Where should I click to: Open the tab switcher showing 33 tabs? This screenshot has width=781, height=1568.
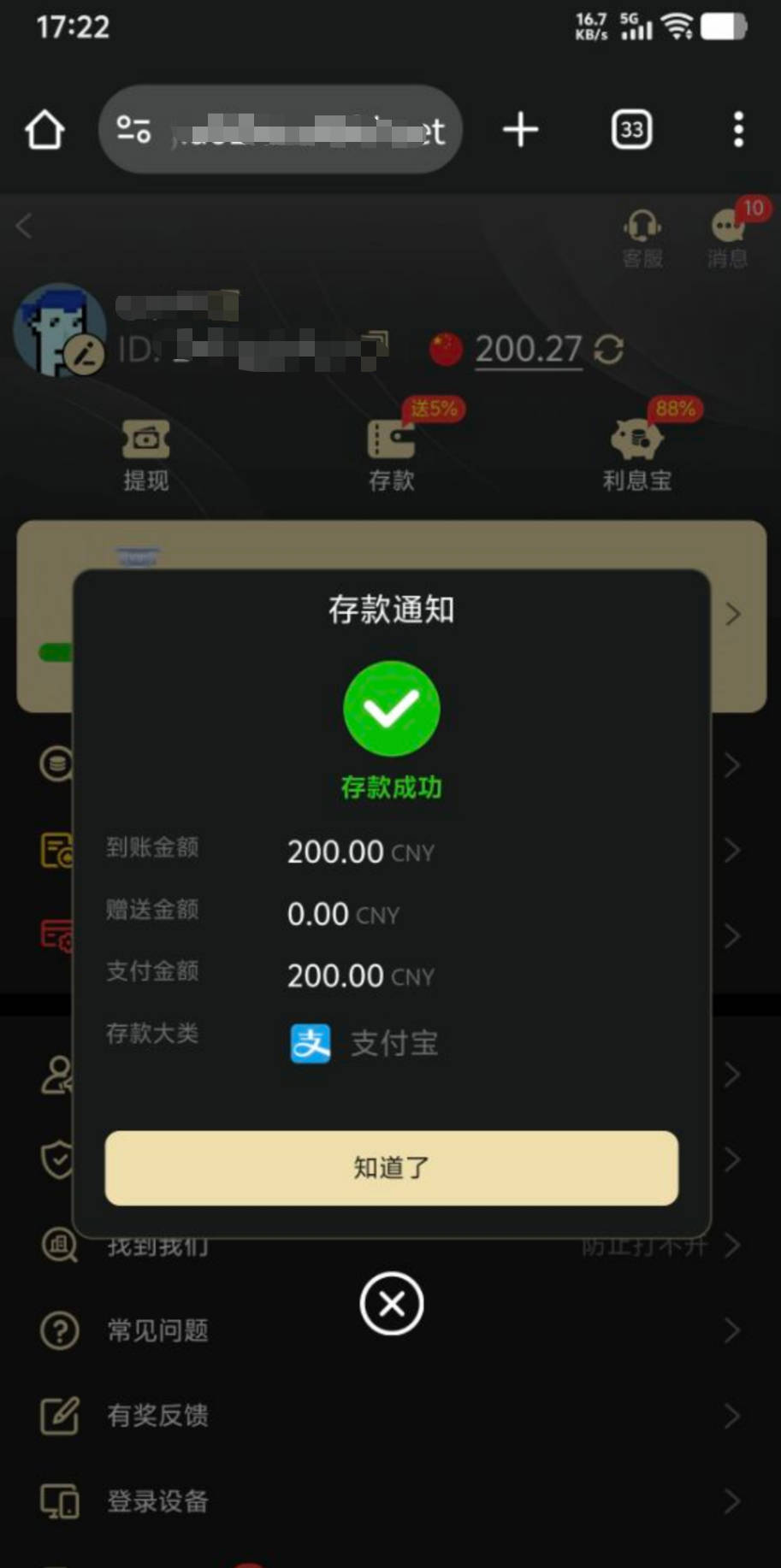pos(631,131)
